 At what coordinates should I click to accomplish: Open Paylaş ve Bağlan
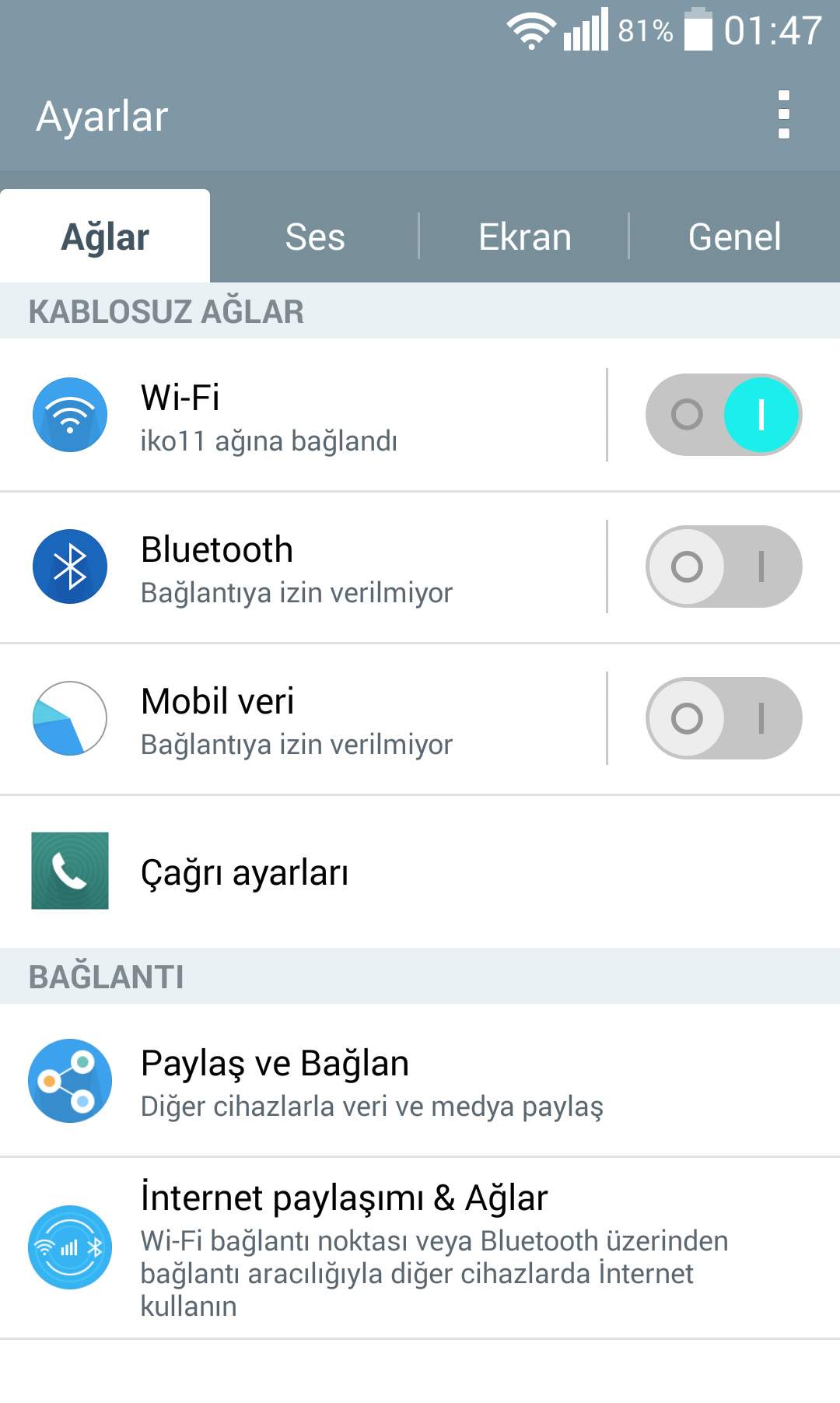tap(420, 1080)
